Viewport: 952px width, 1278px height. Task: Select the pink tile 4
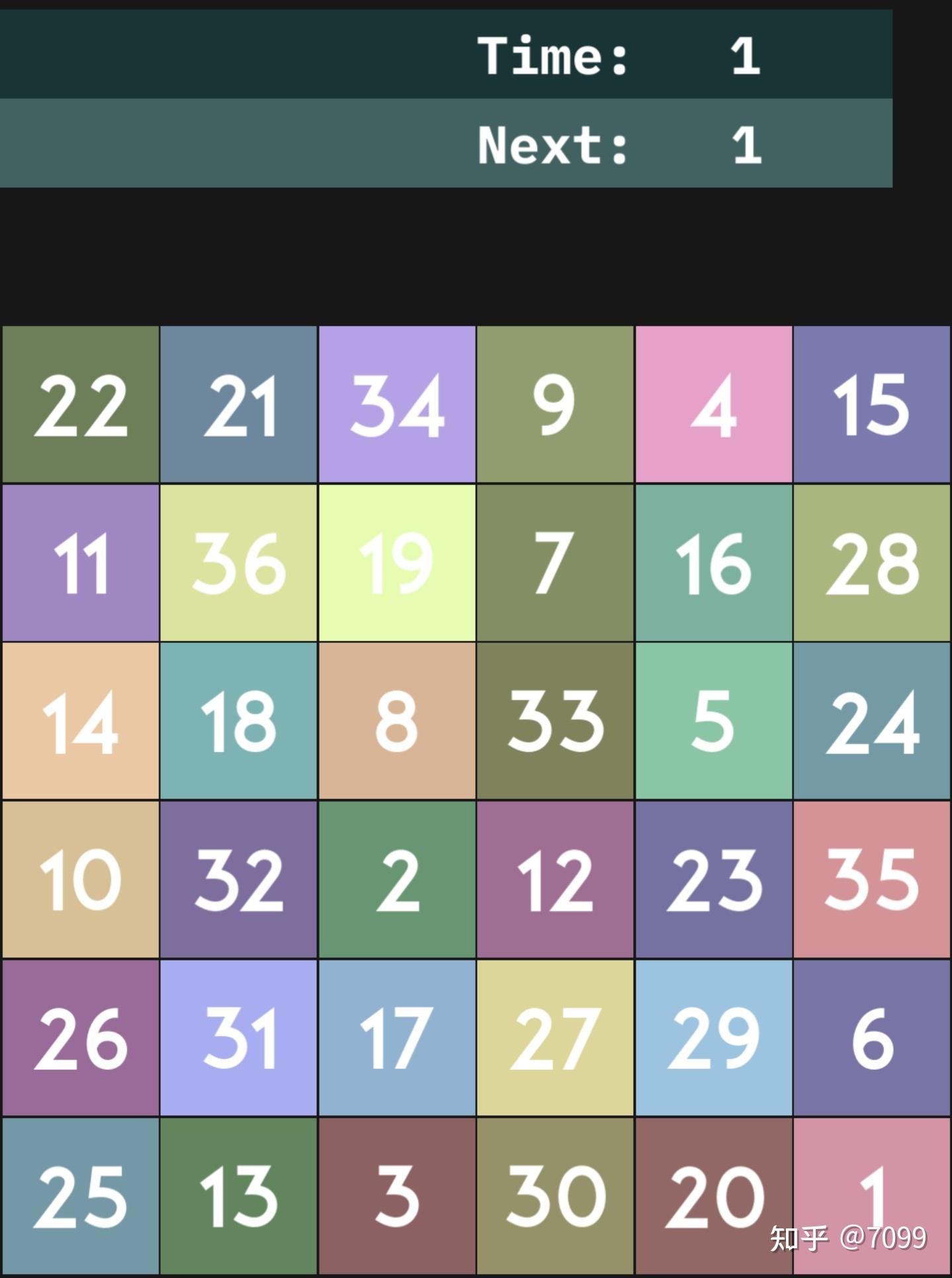[x=714, y=404]
